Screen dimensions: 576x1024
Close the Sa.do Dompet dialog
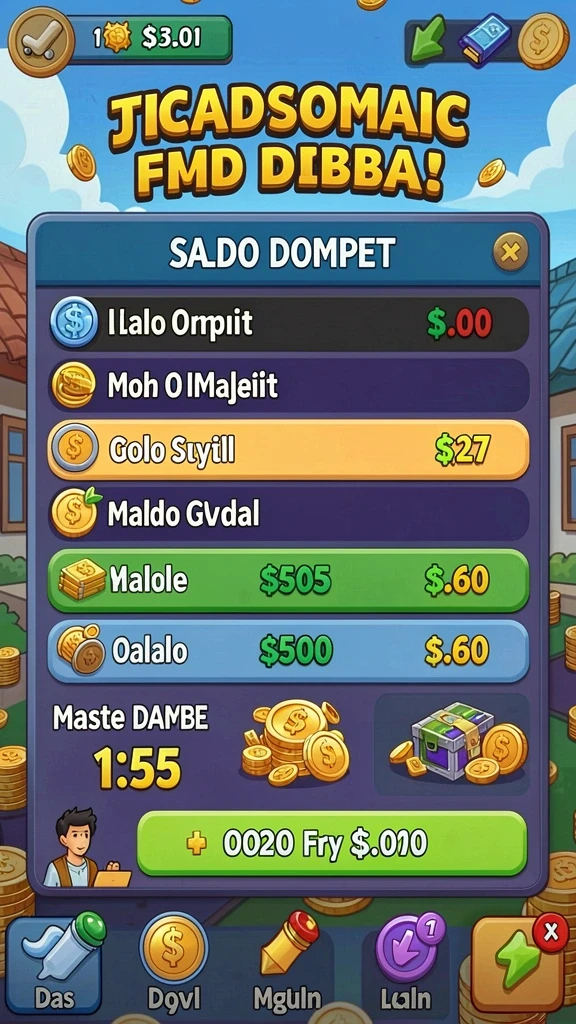click(x=510, y=253)
